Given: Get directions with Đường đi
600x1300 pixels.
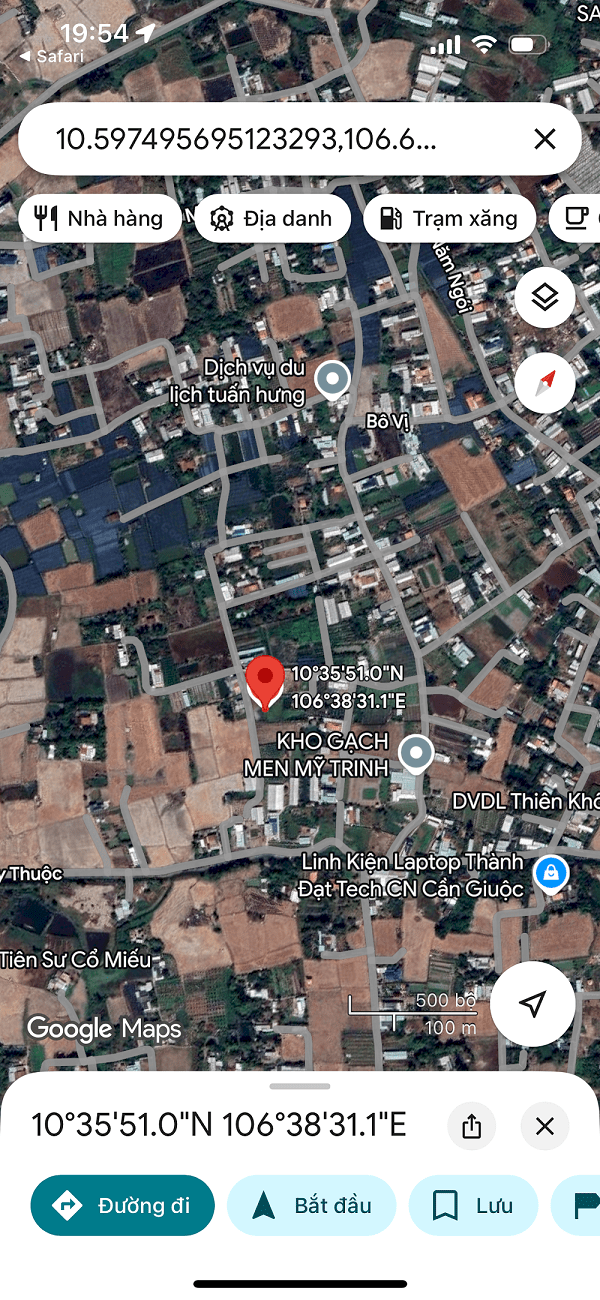Looking at the screenshot, I should (x=124, y=1206).
